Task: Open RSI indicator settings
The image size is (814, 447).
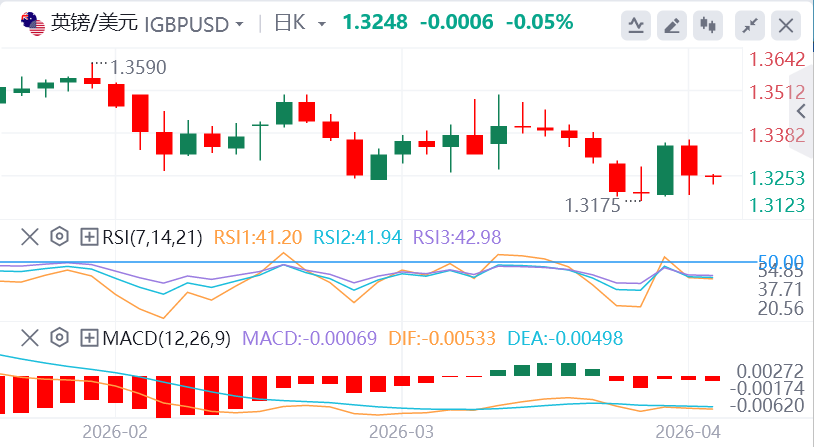Action: point(60,237)
